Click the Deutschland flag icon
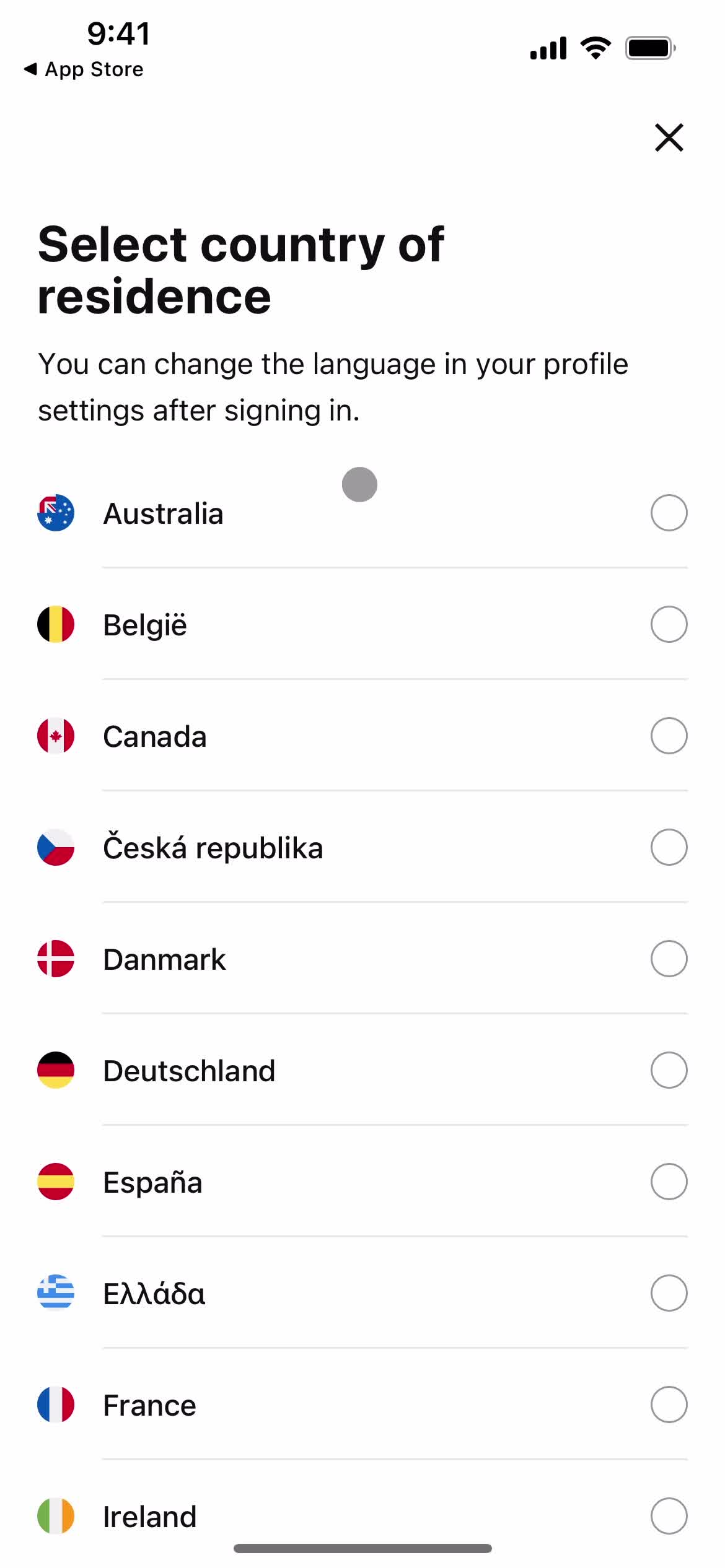725x1568 pixels. coord(56,1069)
